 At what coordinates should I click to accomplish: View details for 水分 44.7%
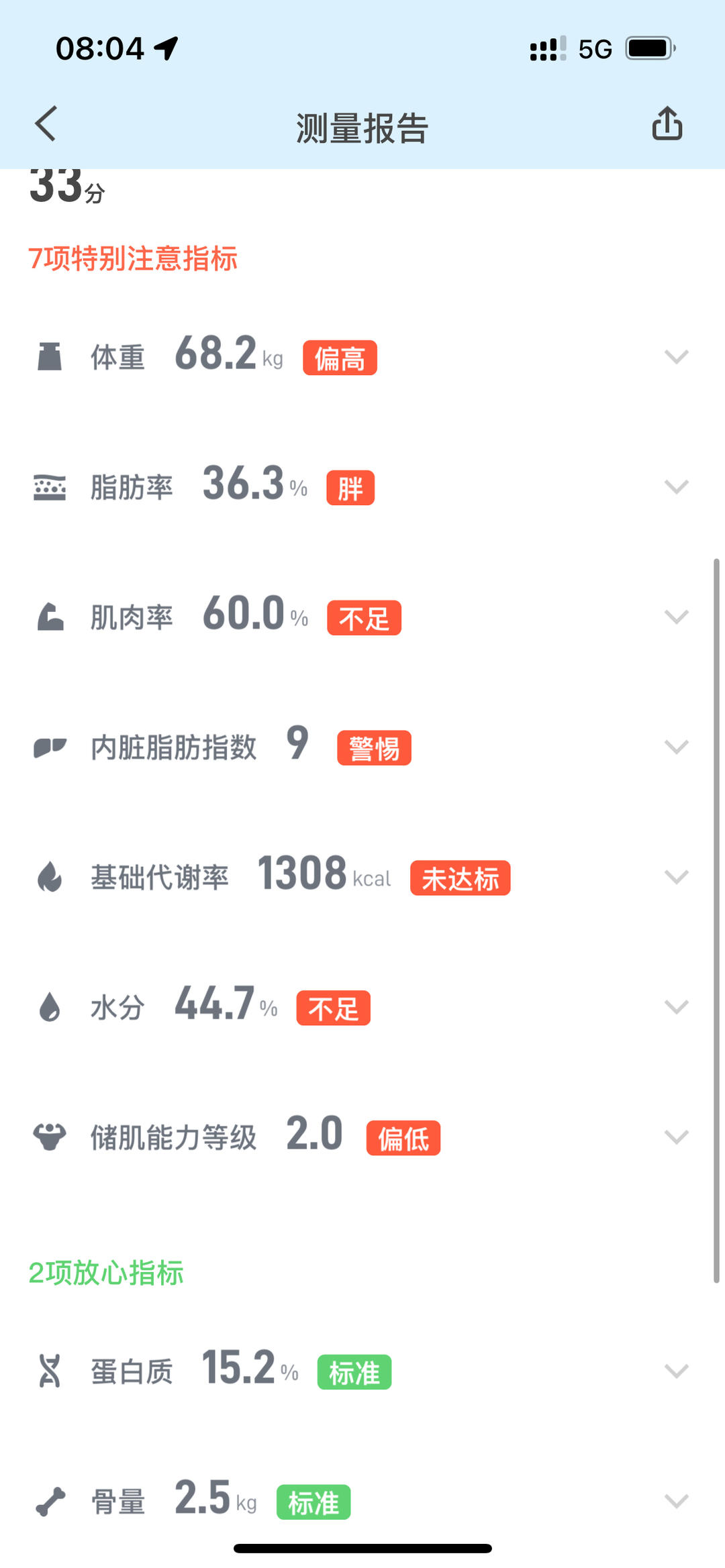pos(676,1007)
